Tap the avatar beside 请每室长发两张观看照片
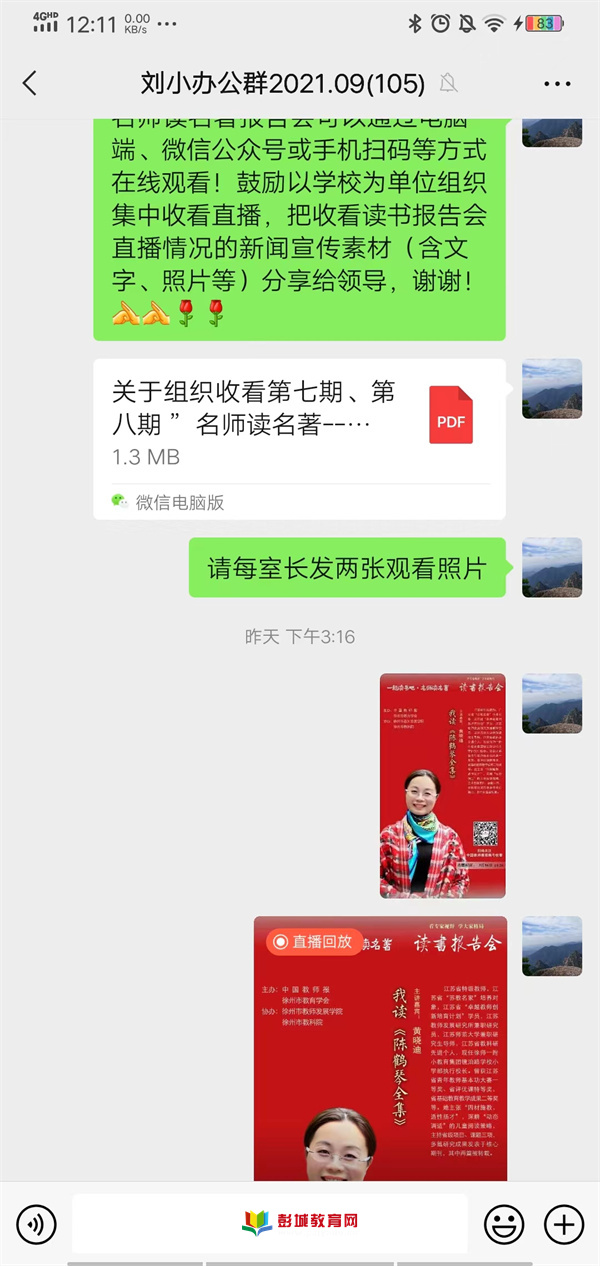 [x=552, y=567]
